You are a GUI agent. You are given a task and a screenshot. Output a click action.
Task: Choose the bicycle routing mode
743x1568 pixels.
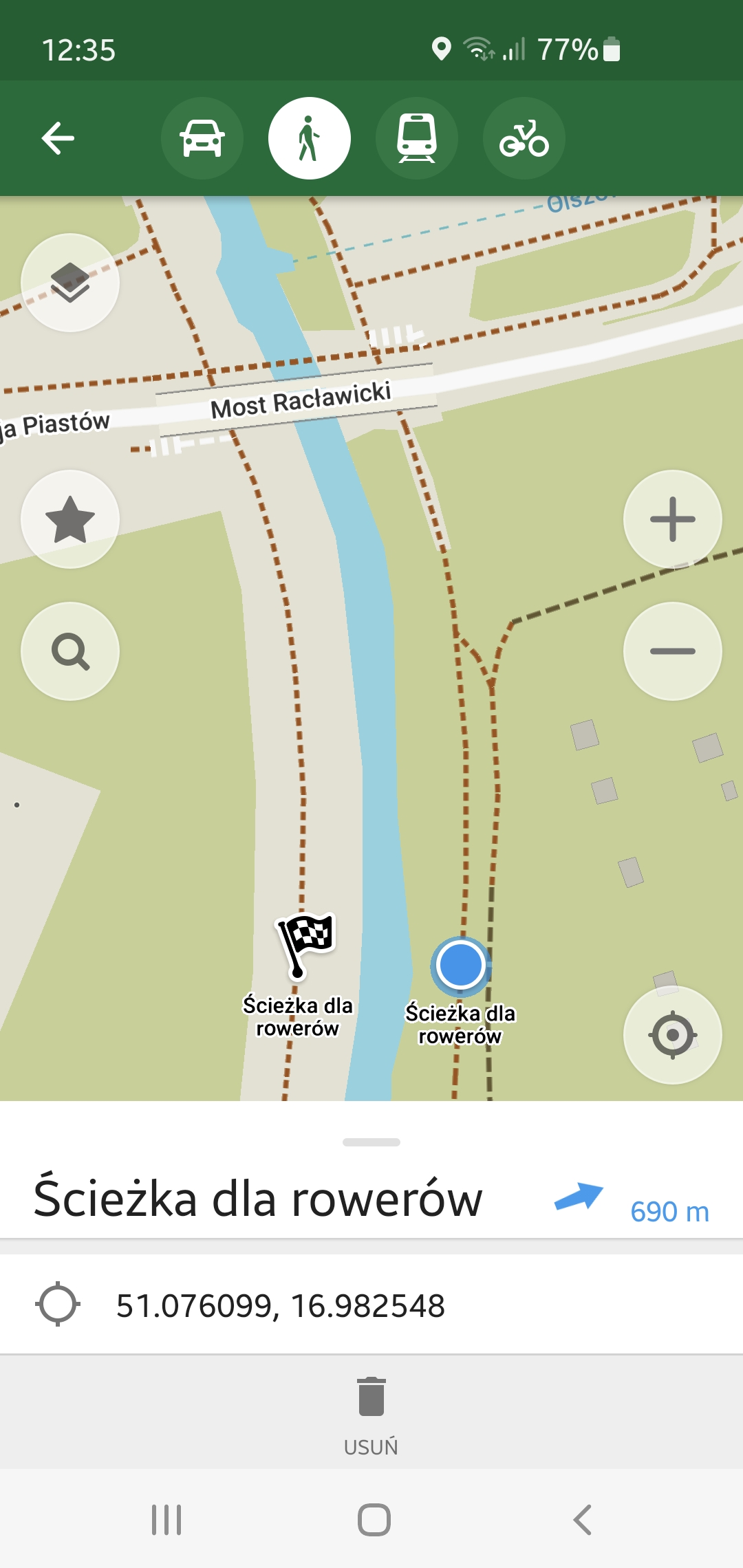coord(524,138)
